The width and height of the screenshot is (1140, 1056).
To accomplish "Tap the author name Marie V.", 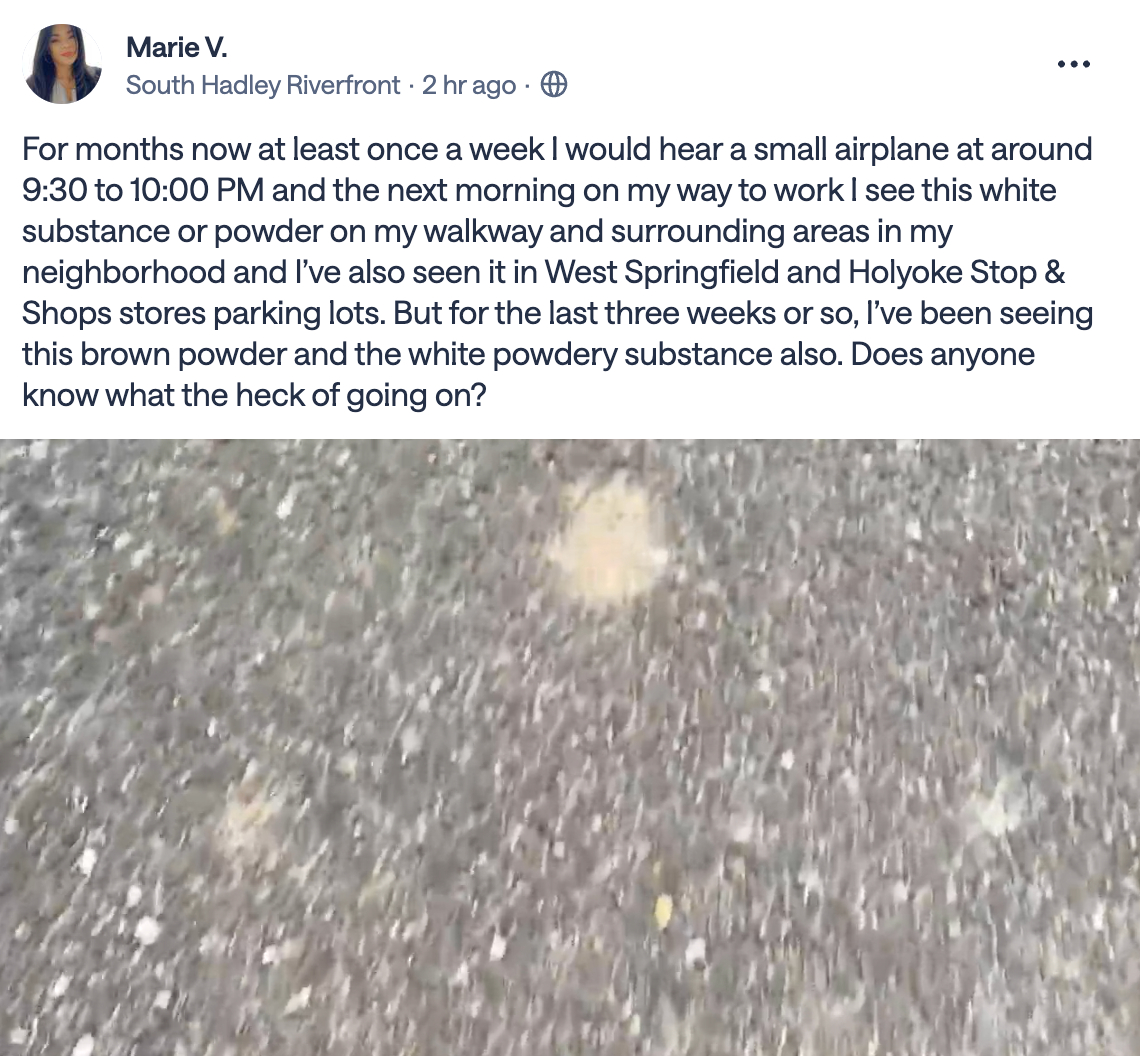I will tap(176, 46).
